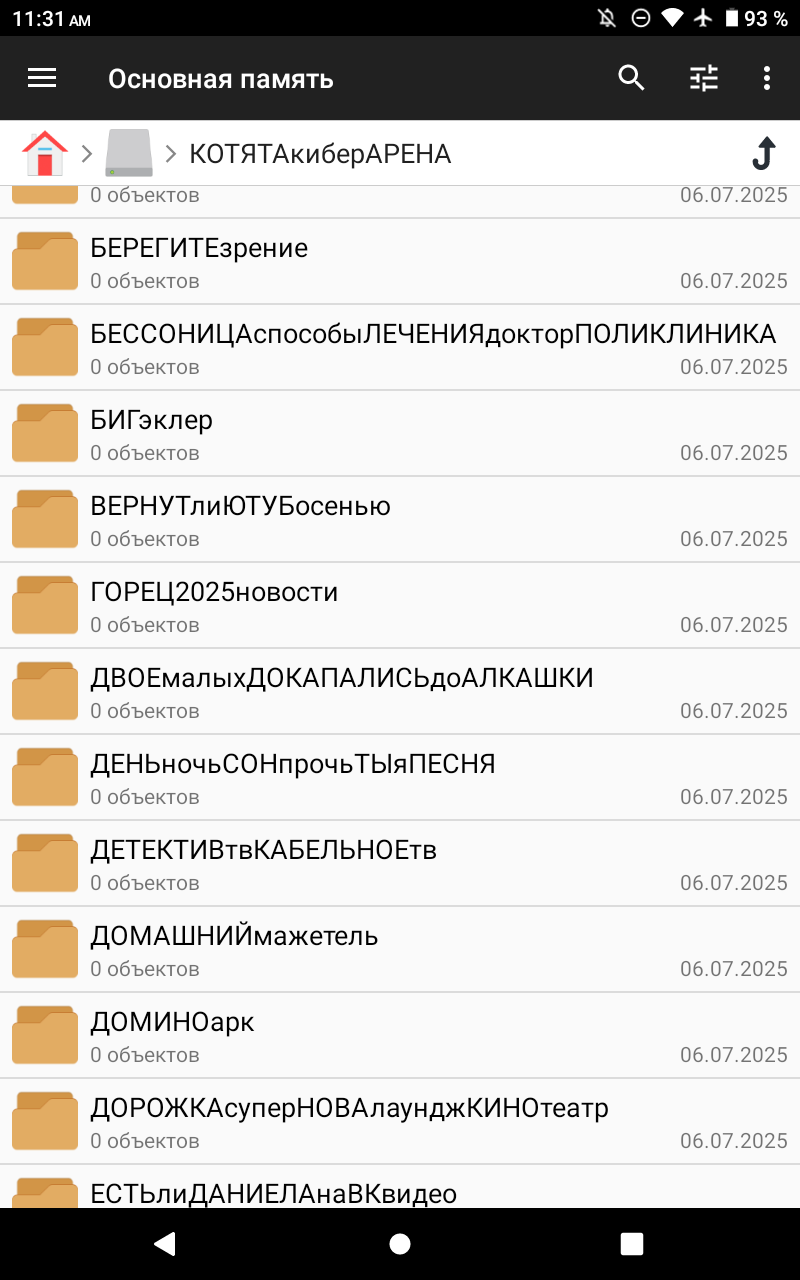Go up one folder level arrow
Viewport: 800px width, 1280px height.
click(763, 153)
